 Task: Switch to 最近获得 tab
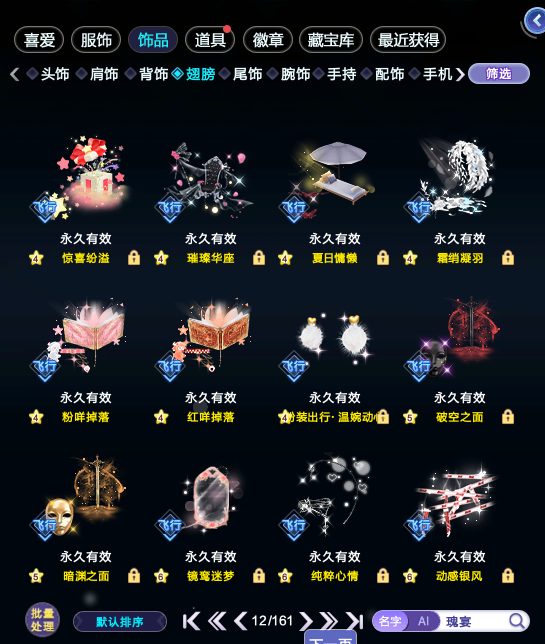click(x=408, y=40)
